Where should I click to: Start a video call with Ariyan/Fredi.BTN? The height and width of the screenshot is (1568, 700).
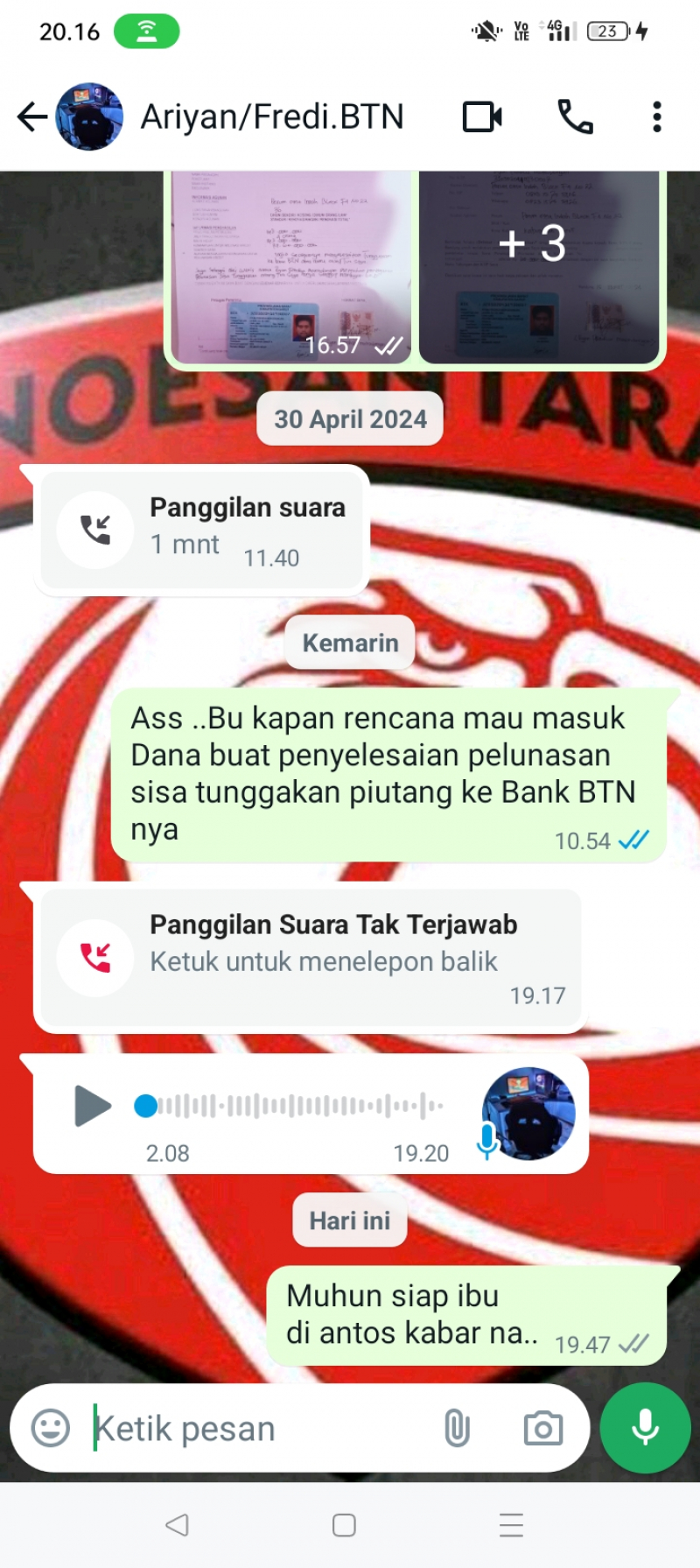[482, 116]
